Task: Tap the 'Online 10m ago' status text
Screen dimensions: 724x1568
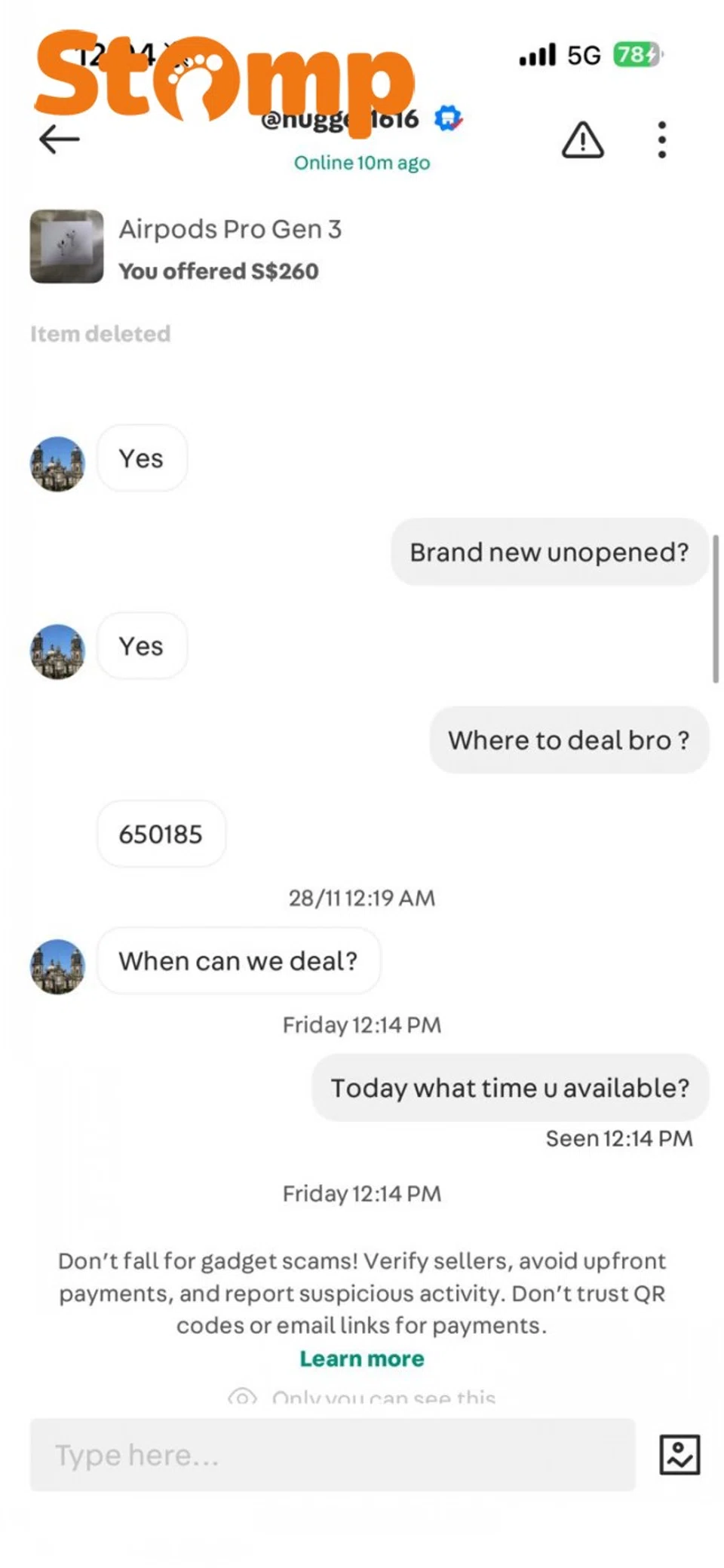Action: tap(361, 162)
